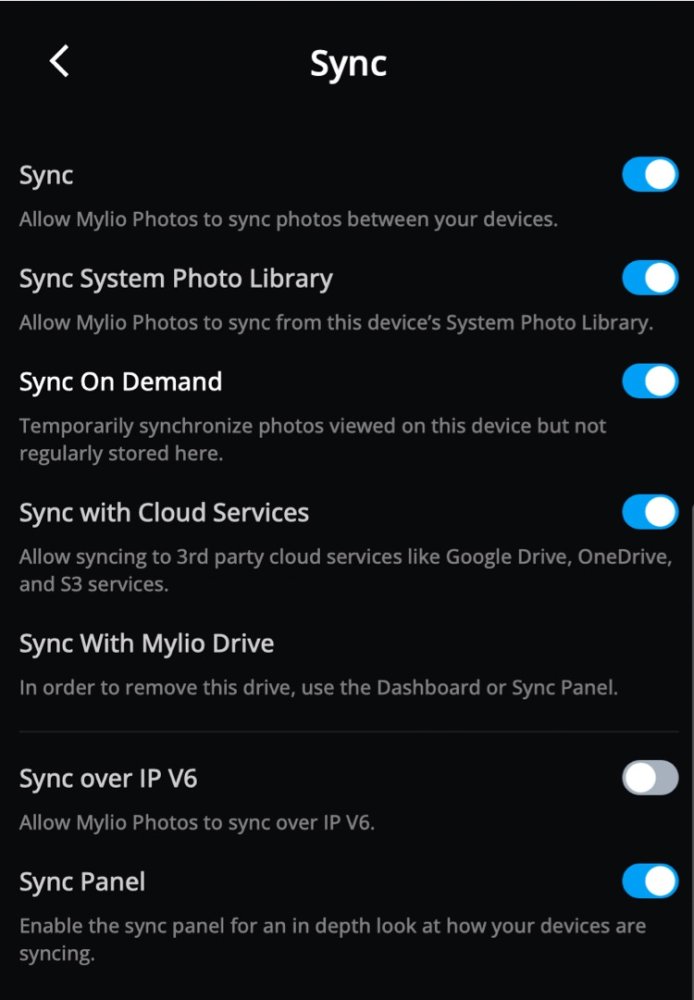
Task: Turn off the main Sync switch
Action: tap(650, 175)
